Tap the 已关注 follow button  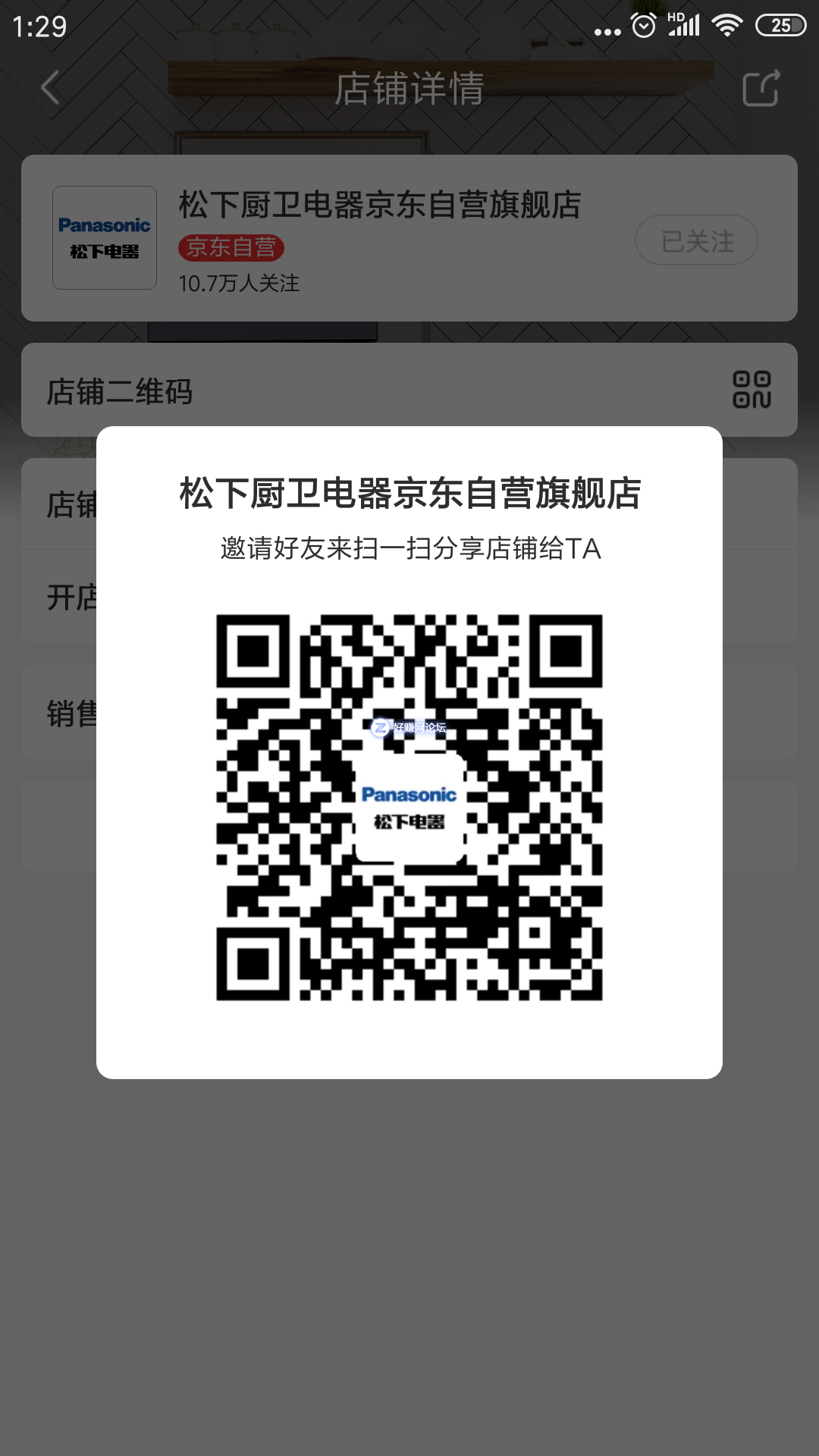[x=696, y=240]
